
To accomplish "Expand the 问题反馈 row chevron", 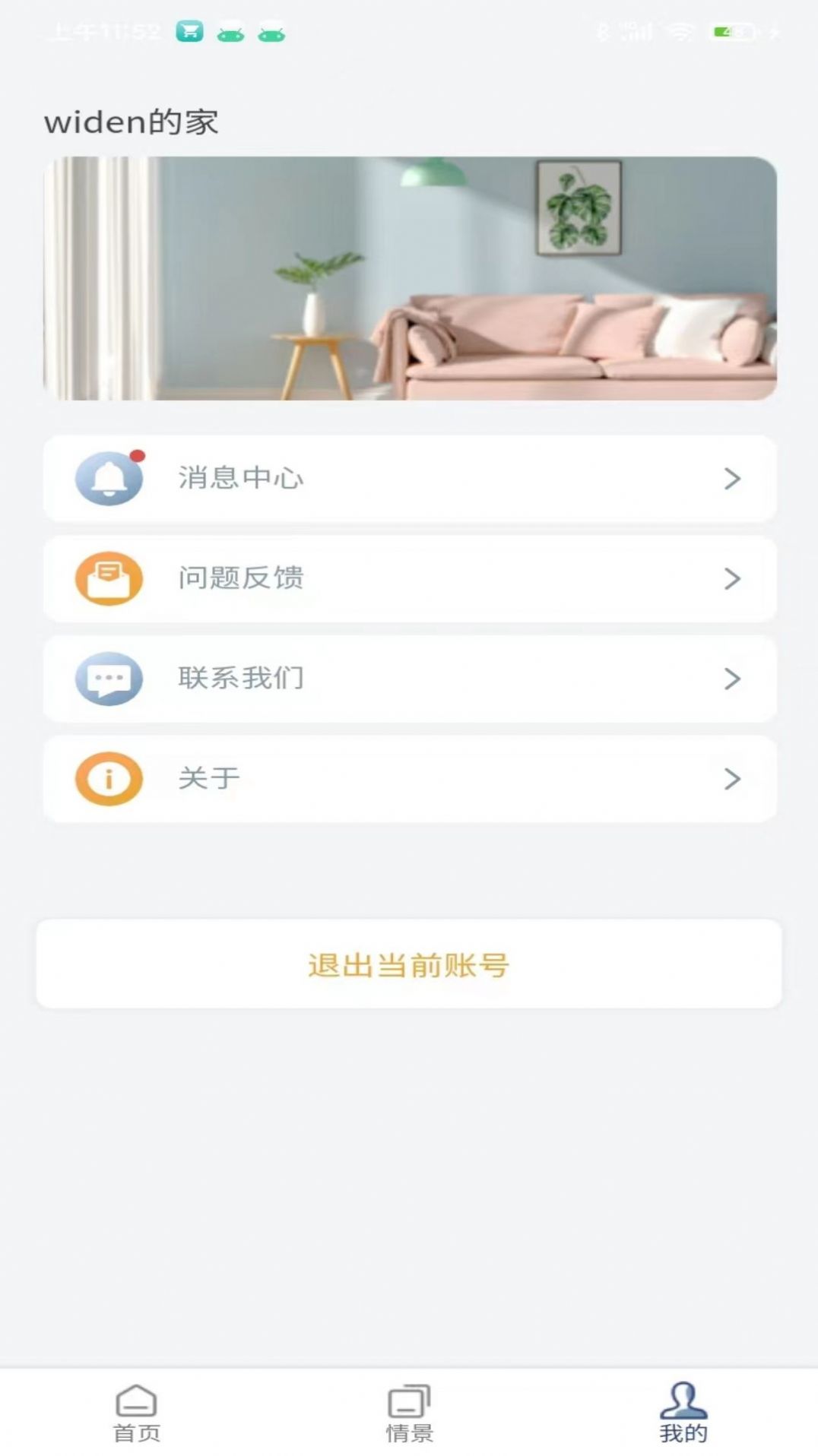I will click(732, 579).
